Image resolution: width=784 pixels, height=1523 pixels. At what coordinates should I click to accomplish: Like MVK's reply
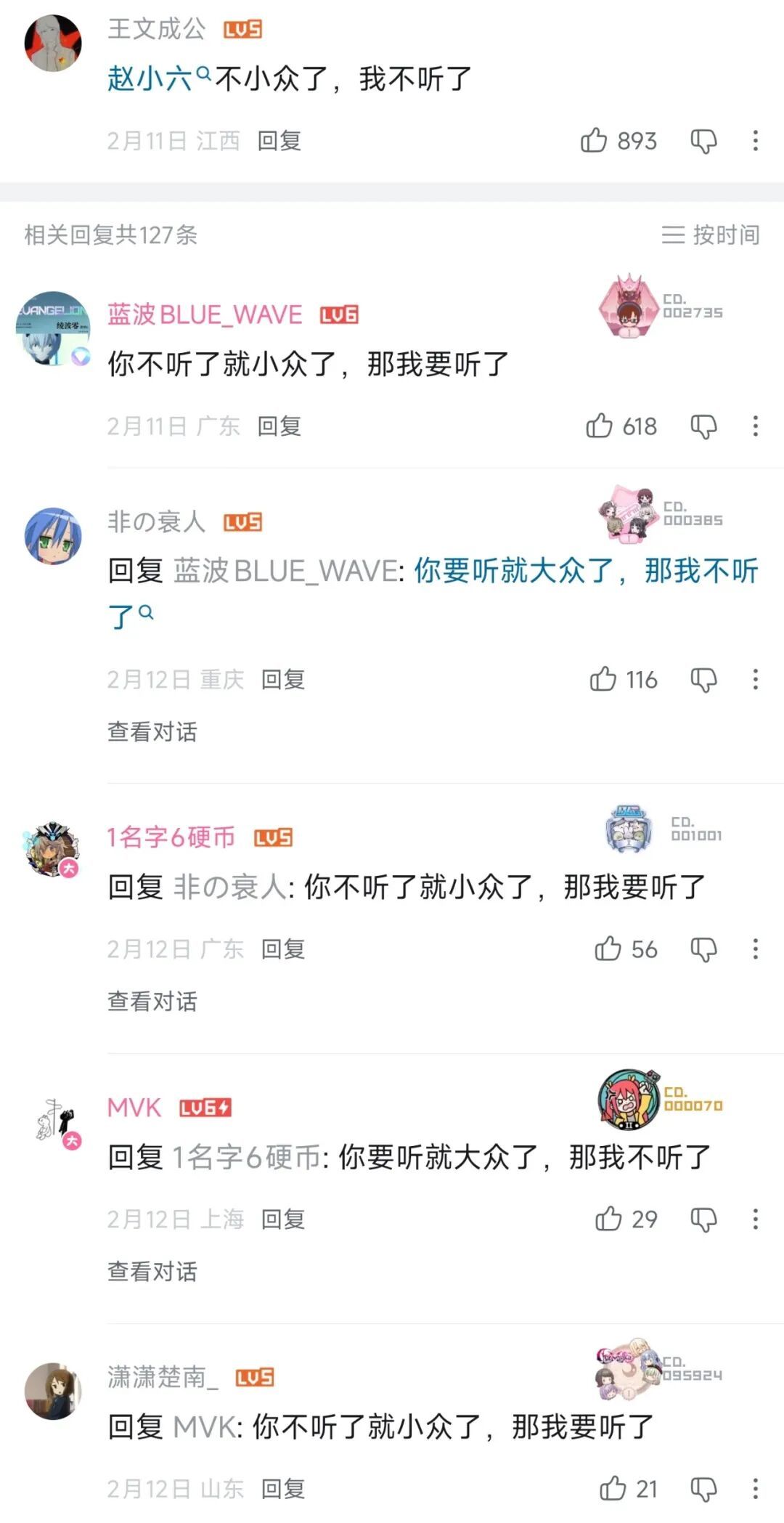[x=608, y=1219]
